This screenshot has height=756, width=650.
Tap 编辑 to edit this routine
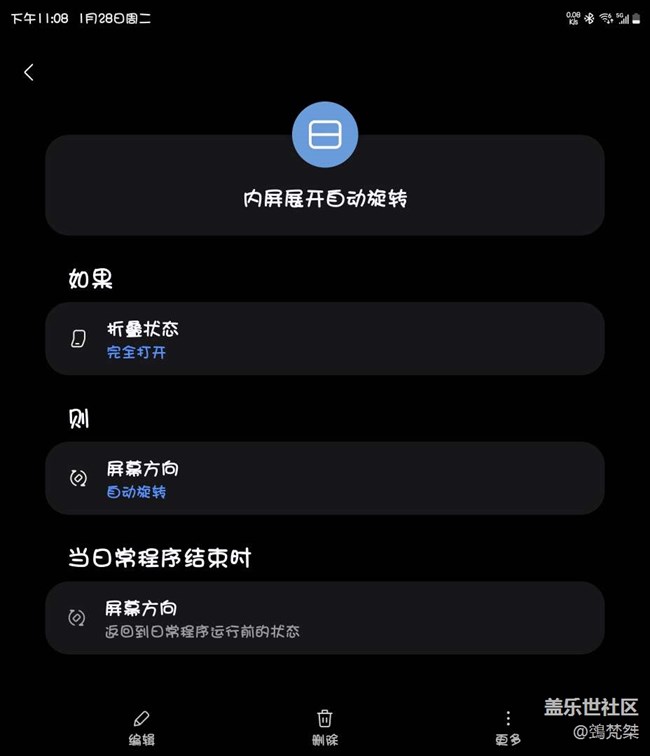coord(141,728)
